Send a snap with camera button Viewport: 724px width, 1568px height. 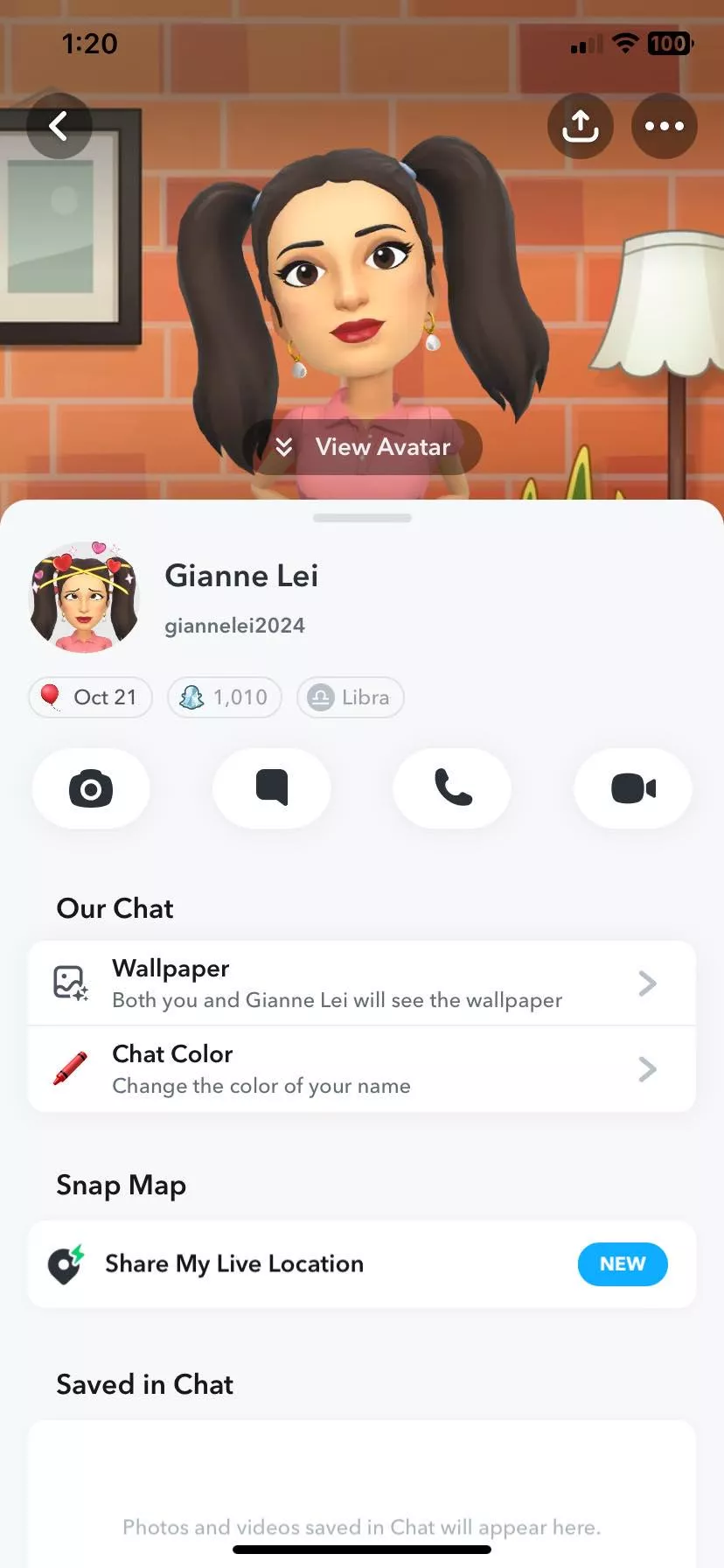click(91, 788)
